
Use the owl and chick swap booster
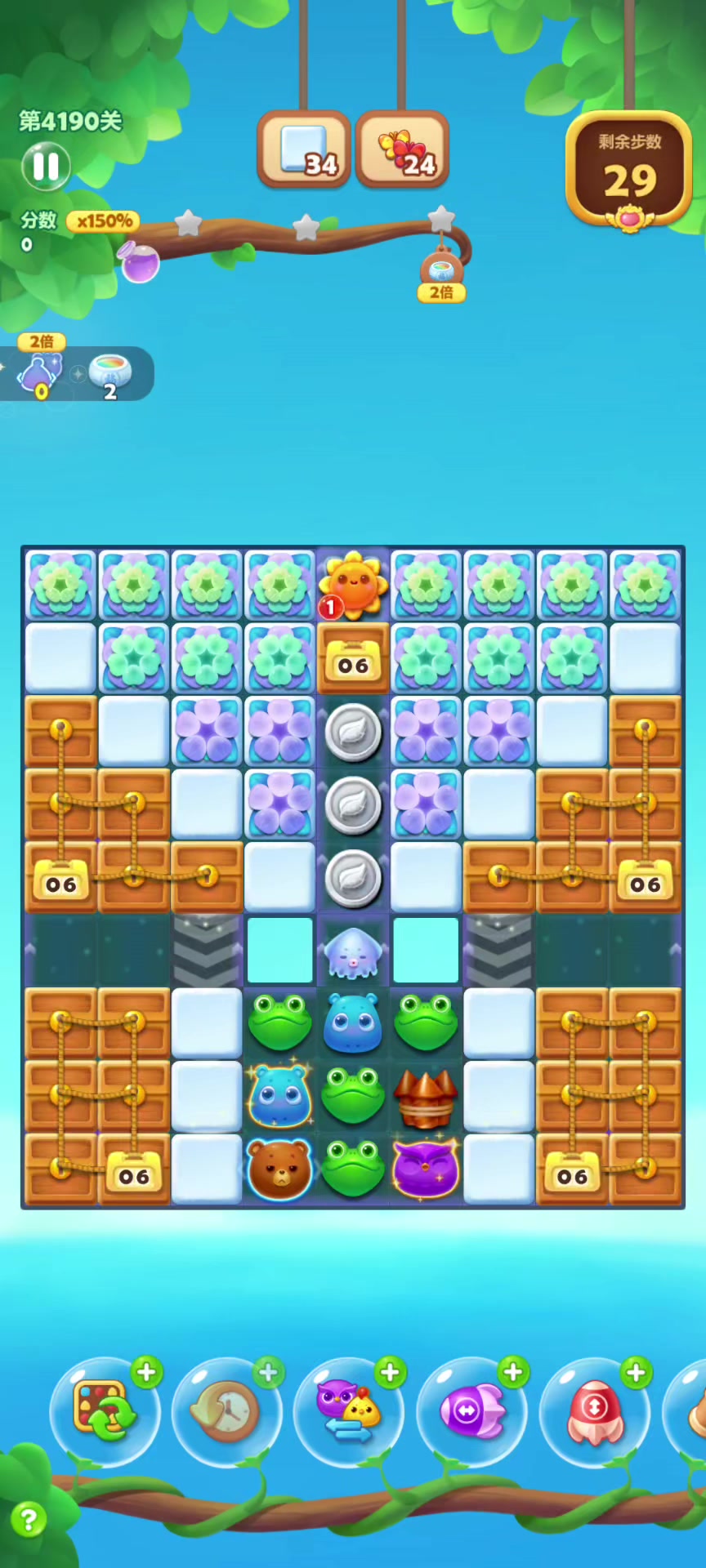pos(349,1411)
